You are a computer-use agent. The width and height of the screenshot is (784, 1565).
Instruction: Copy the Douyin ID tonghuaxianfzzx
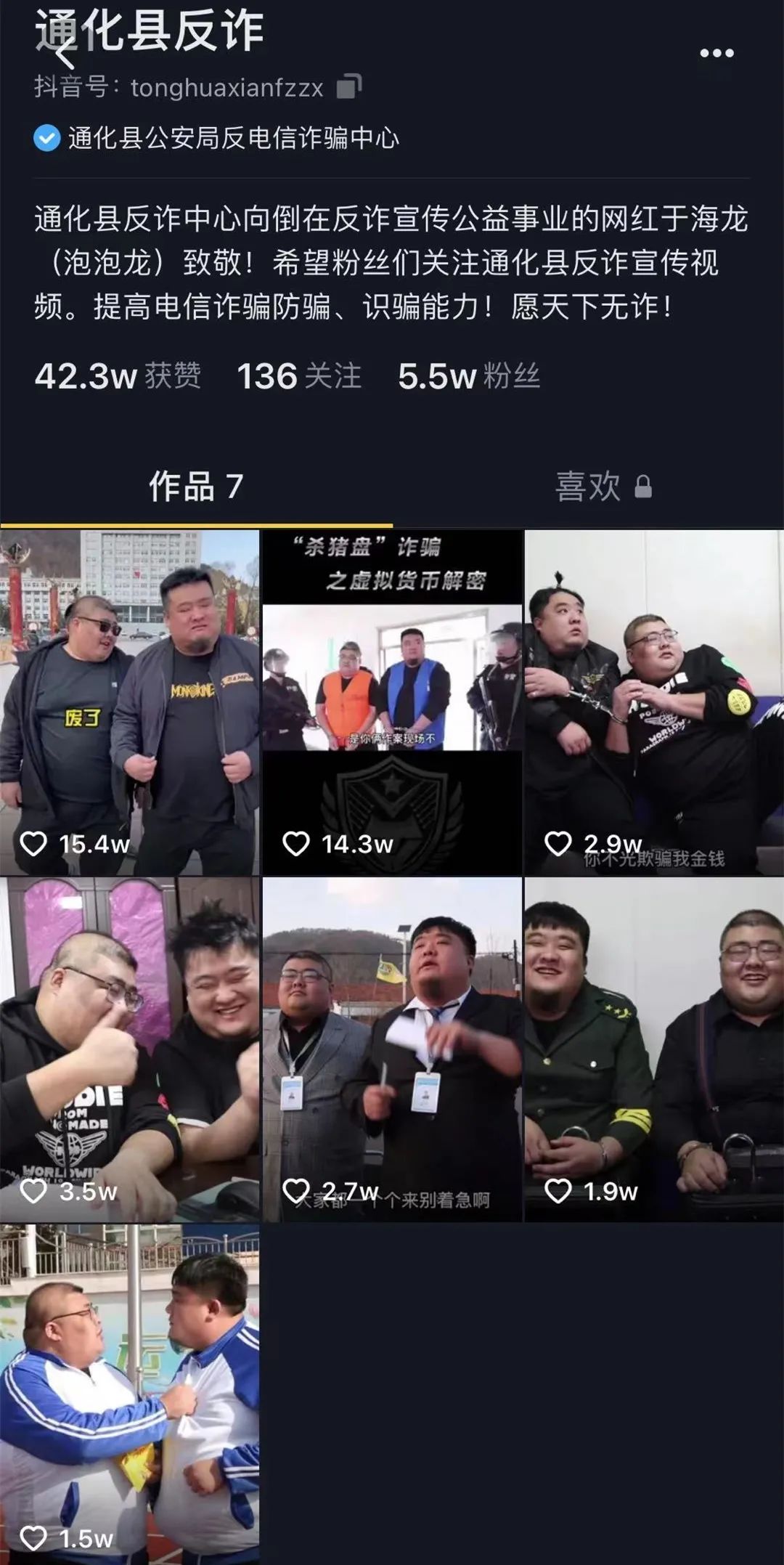pos(349,87)
